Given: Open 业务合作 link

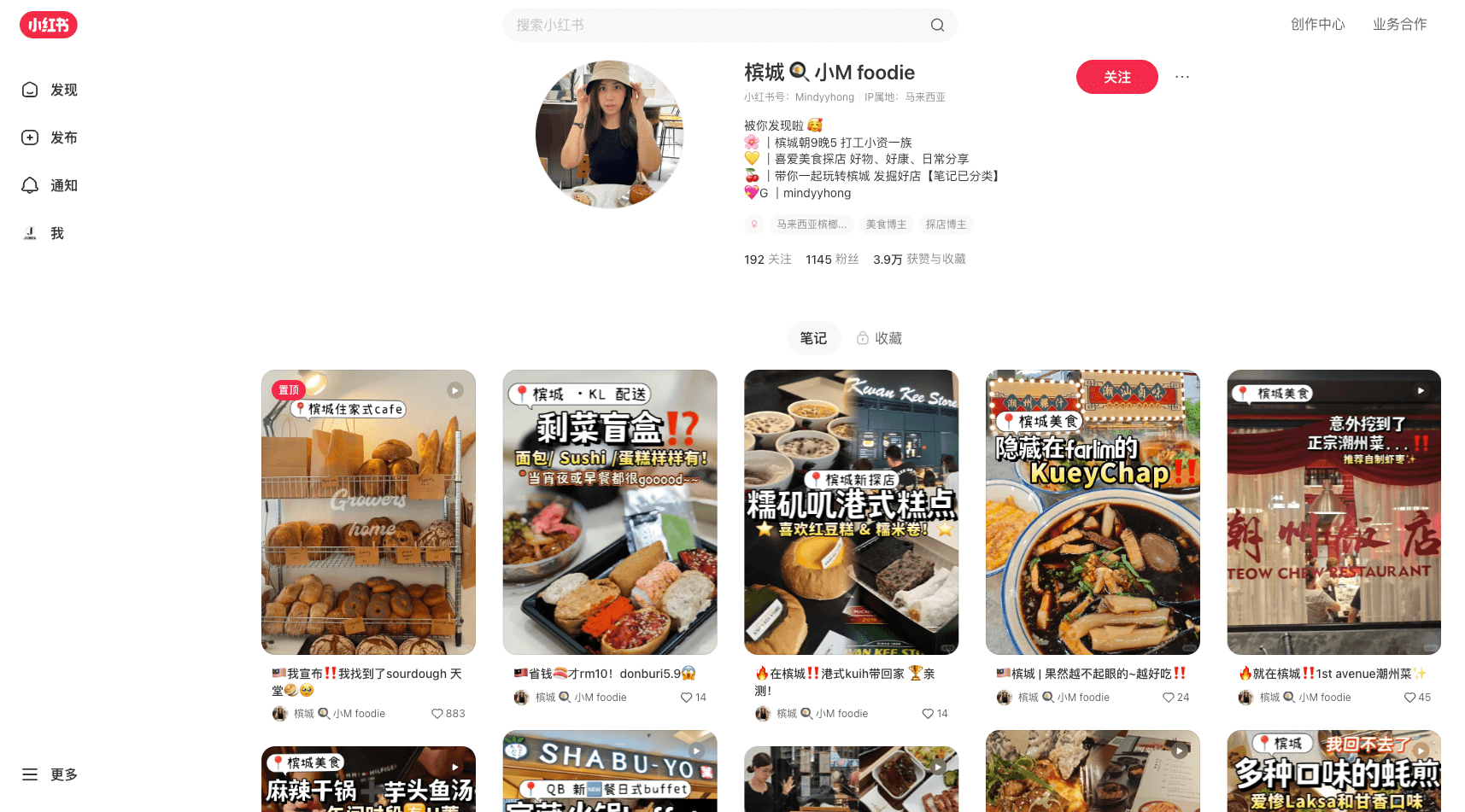Looking at the screenshot, I should (1399, 24).
